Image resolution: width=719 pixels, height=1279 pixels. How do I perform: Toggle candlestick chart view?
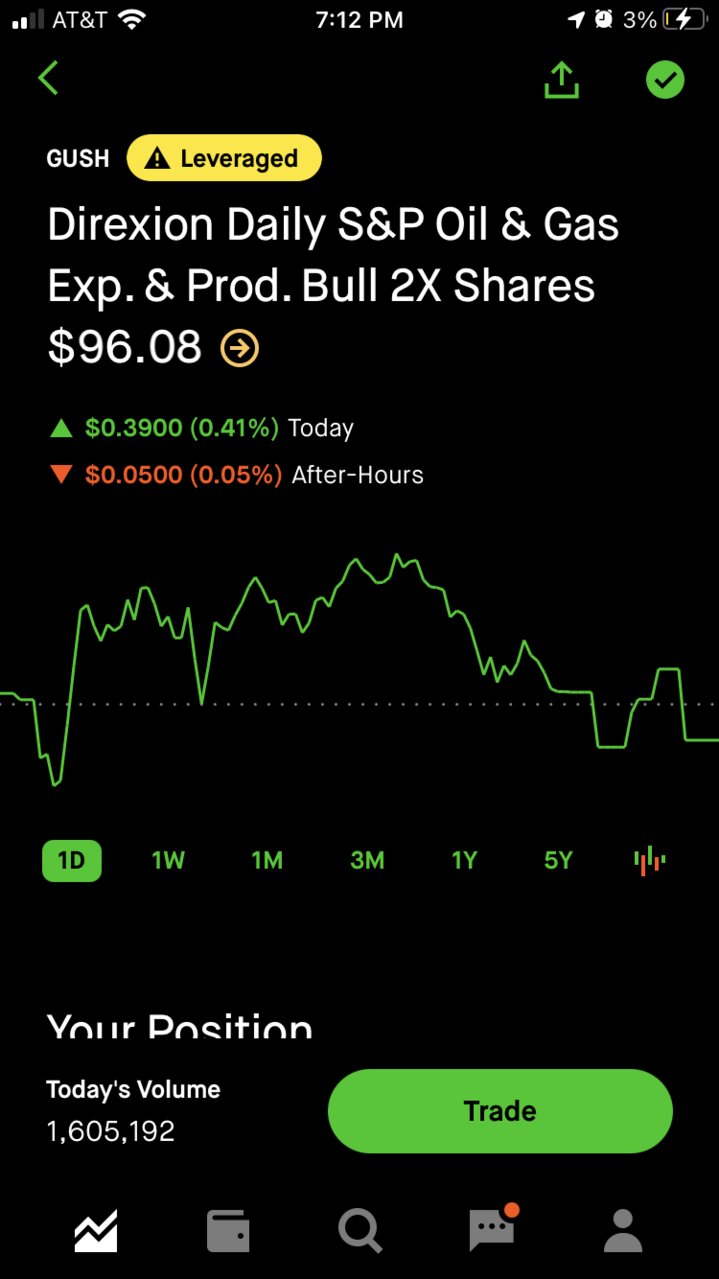[650, 860]
